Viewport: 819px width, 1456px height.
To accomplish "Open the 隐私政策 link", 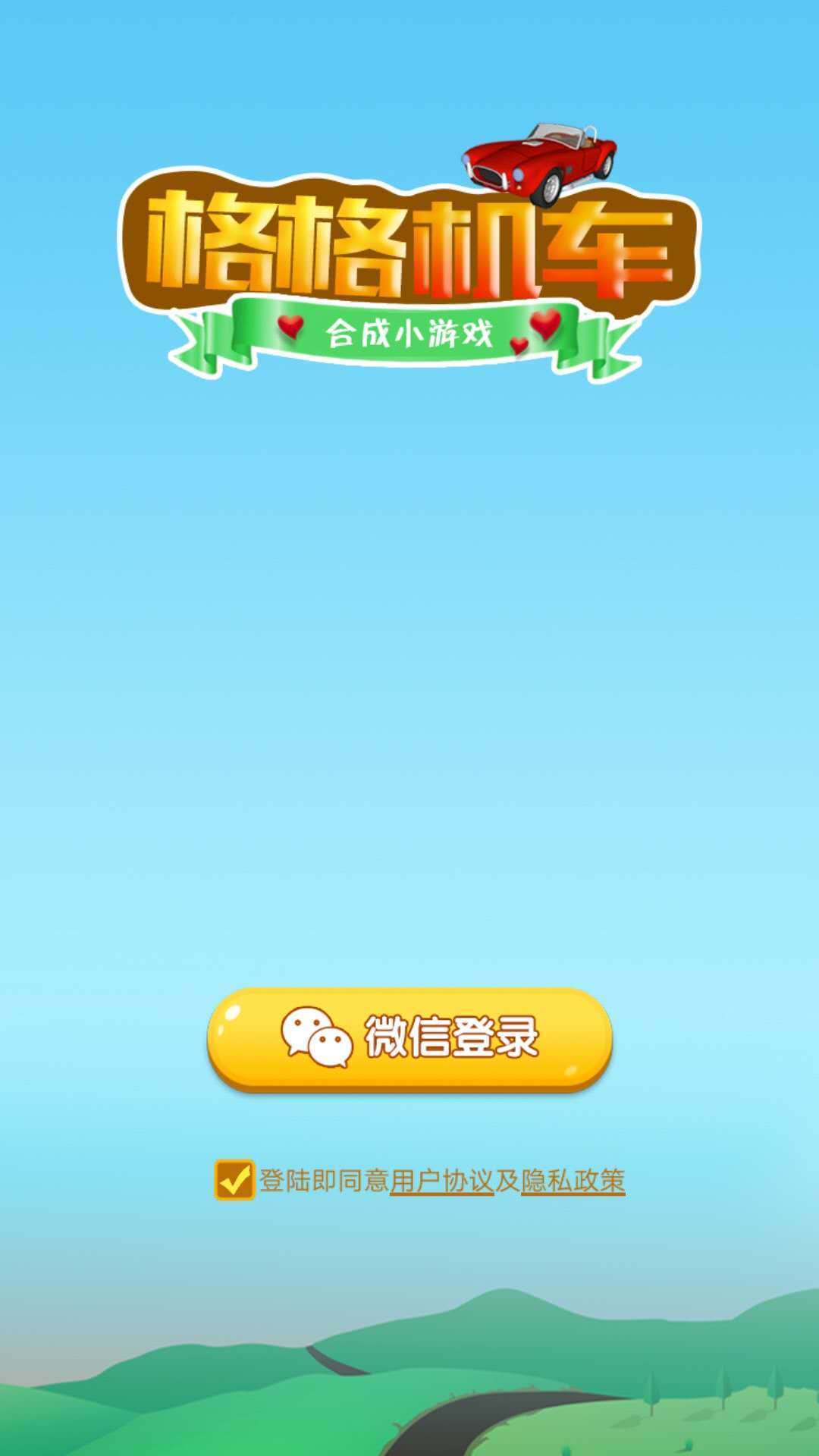I will pos(573,1181).
